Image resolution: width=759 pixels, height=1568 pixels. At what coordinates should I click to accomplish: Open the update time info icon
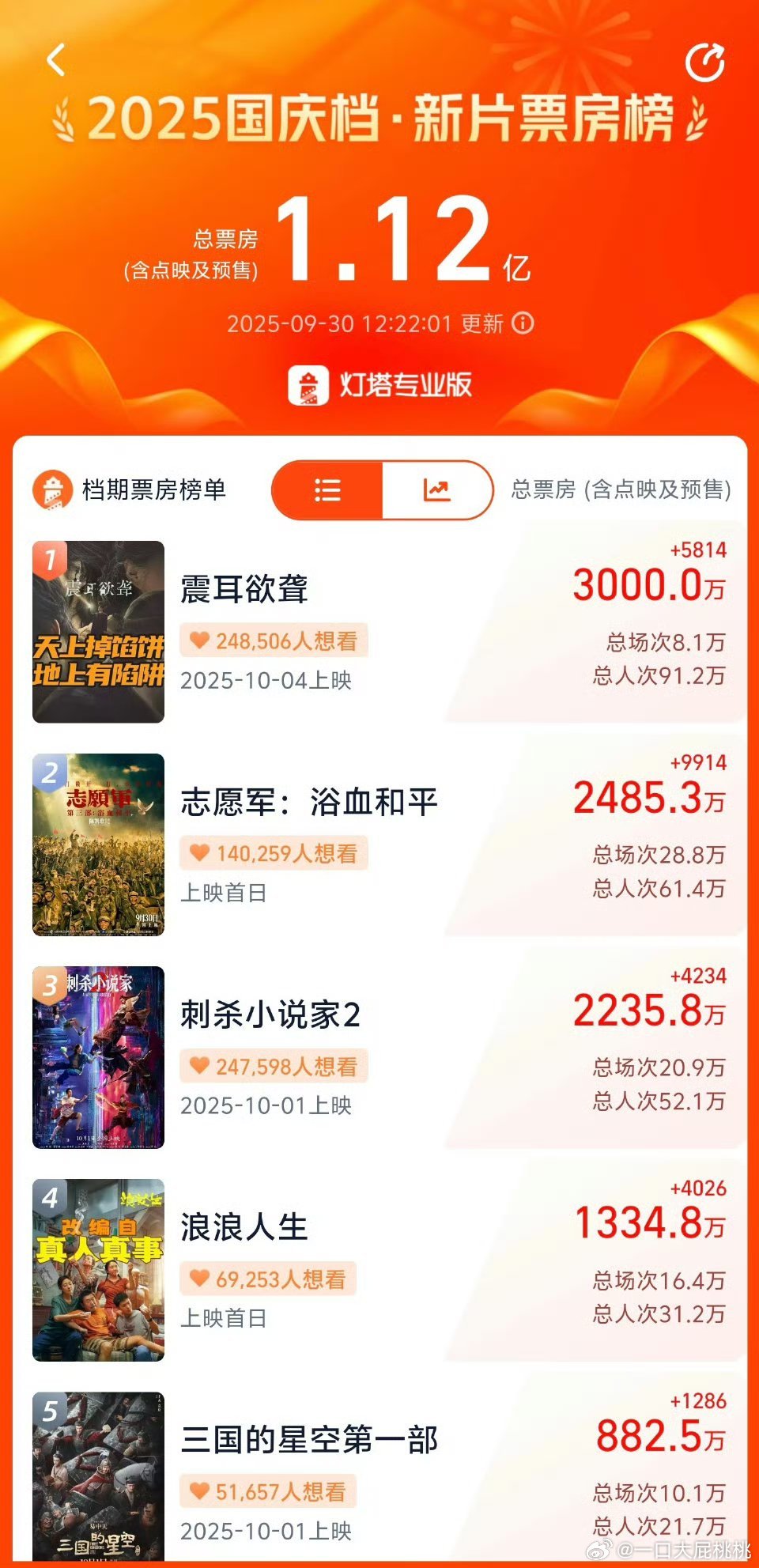coord(523,323)
